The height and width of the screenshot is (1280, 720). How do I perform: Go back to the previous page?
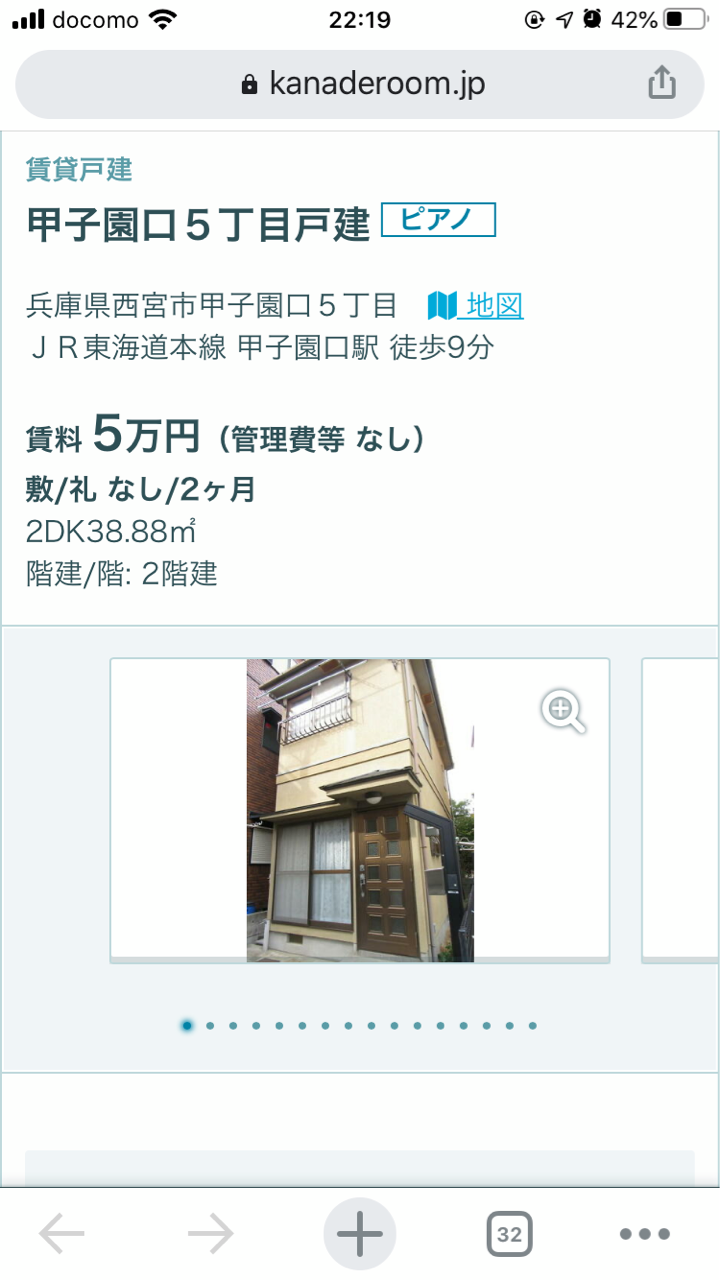pyautogui.click(x=62, y=1235)
